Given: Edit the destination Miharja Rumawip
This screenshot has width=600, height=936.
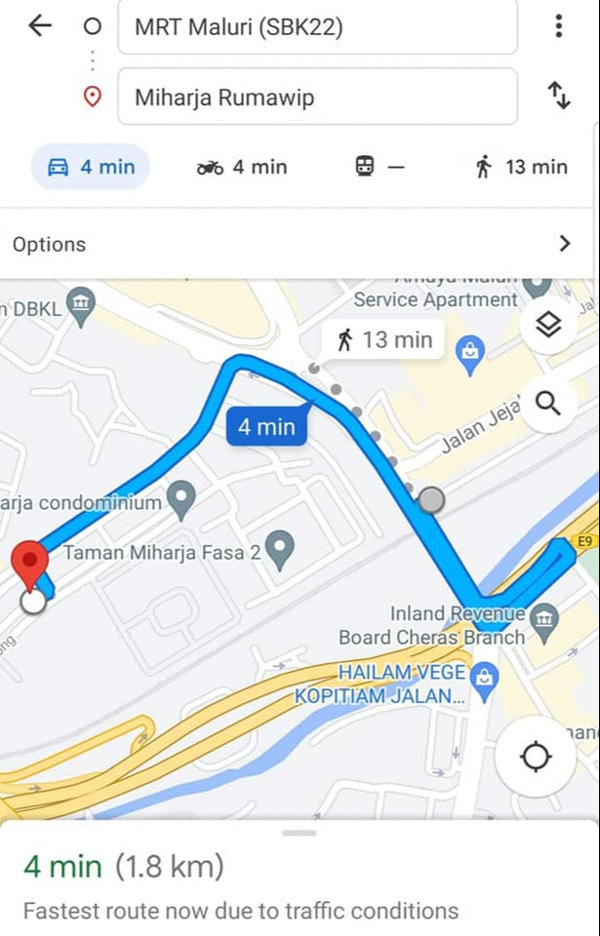Looking at the screenshot, I should pyautogui.click(x=317, y=96).
